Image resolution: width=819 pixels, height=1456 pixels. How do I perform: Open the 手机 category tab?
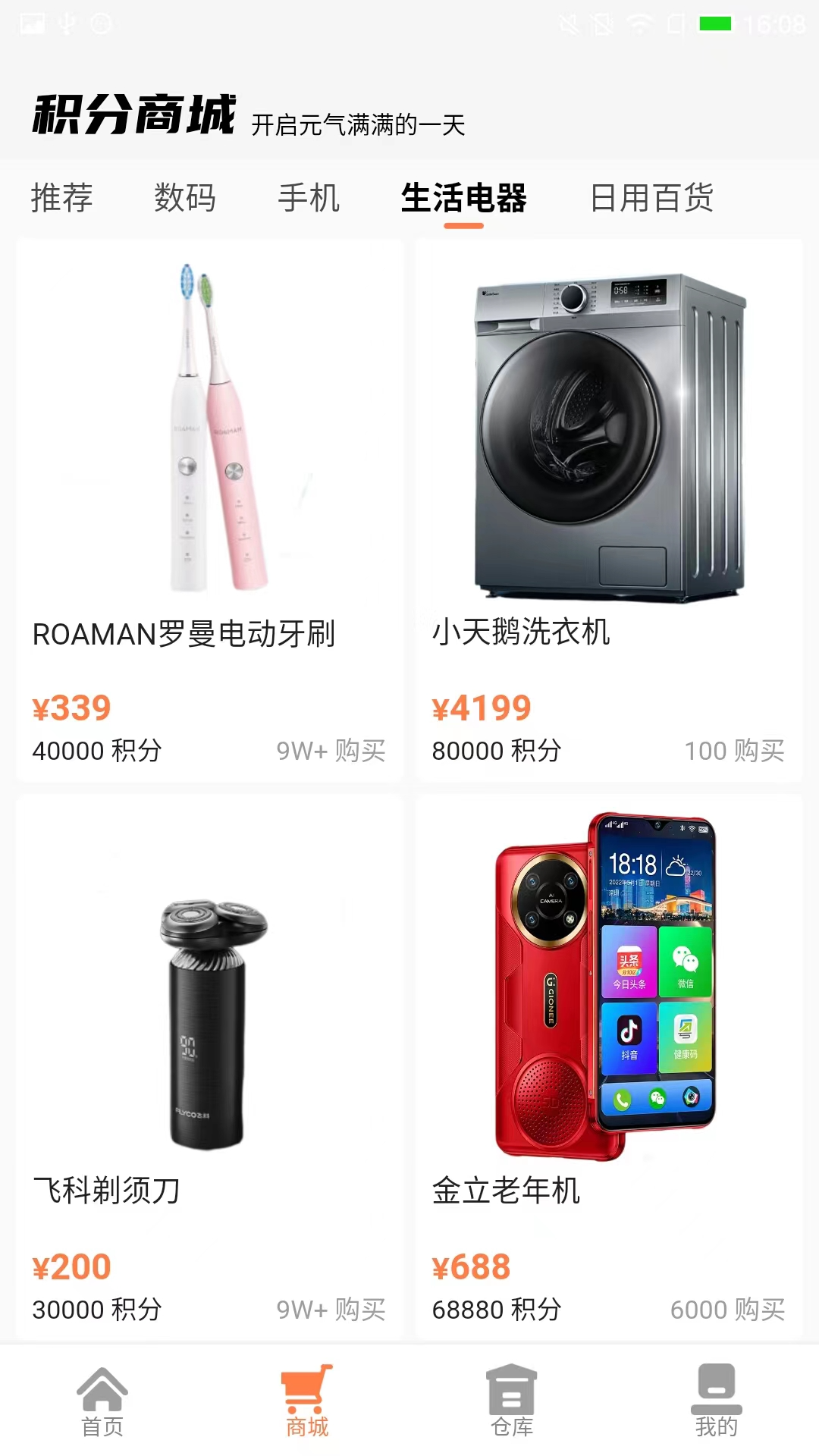[x=309, y=199]
